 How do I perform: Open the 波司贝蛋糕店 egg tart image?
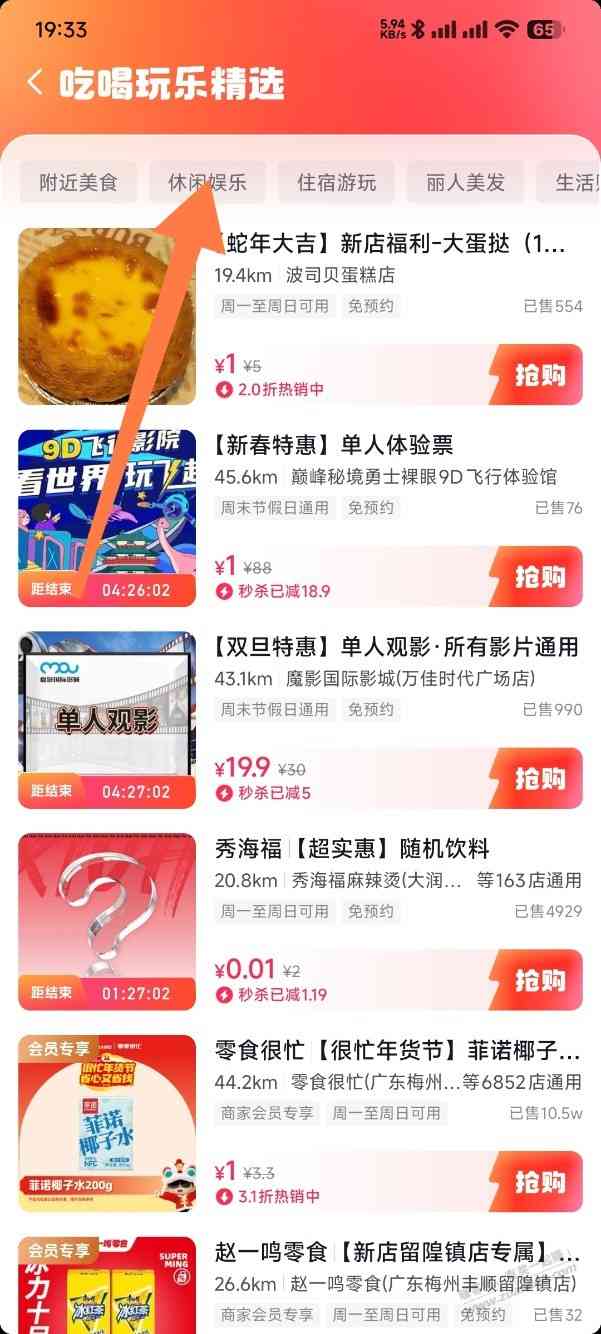click(107, 317)
